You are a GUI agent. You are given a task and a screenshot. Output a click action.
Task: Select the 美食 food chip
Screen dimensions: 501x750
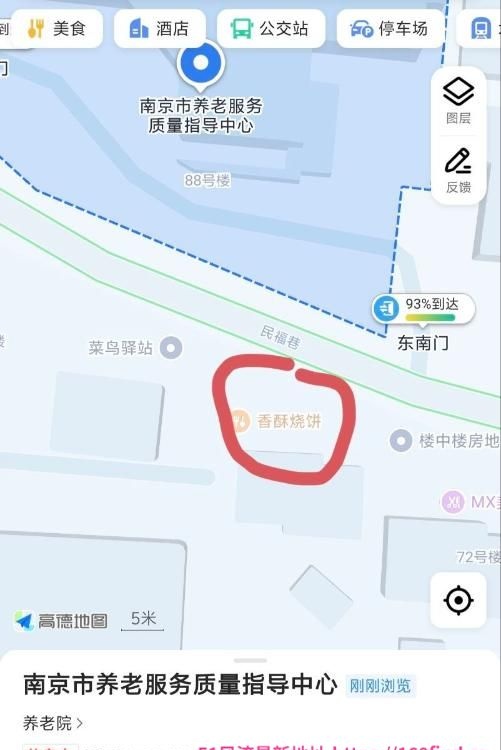(x=56, y=29)
